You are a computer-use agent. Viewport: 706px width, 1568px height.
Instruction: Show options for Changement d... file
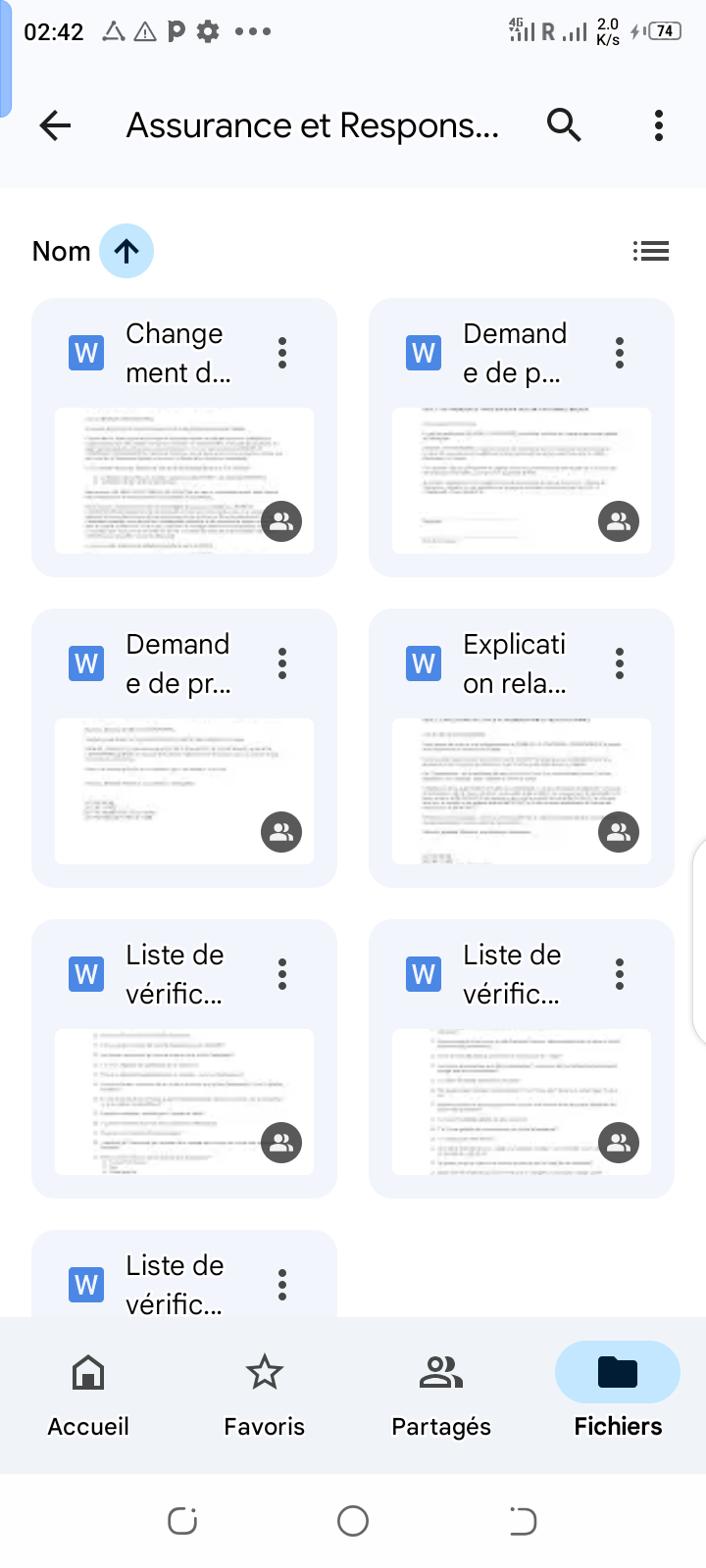[x=282, y=353]
